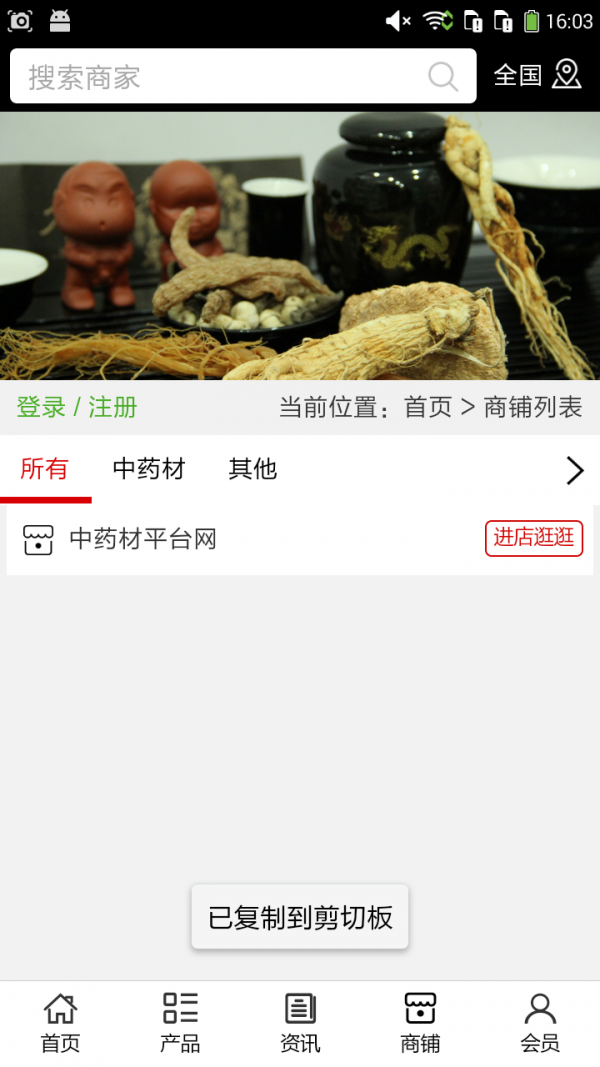Switch to the 其他 tab
This screenshot has height=1067, width=600.
click(x=252, y=469)
